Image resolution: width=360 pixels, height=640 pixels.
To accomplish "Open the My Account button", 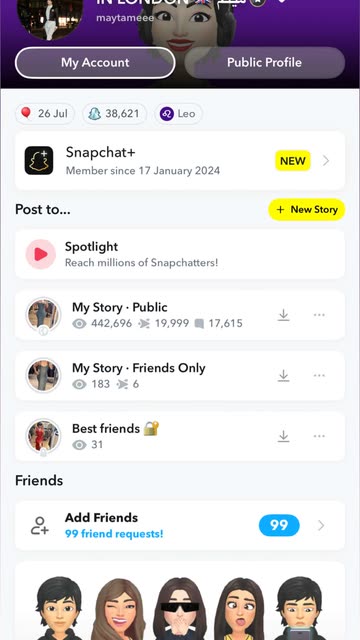I will coord(95,62).
